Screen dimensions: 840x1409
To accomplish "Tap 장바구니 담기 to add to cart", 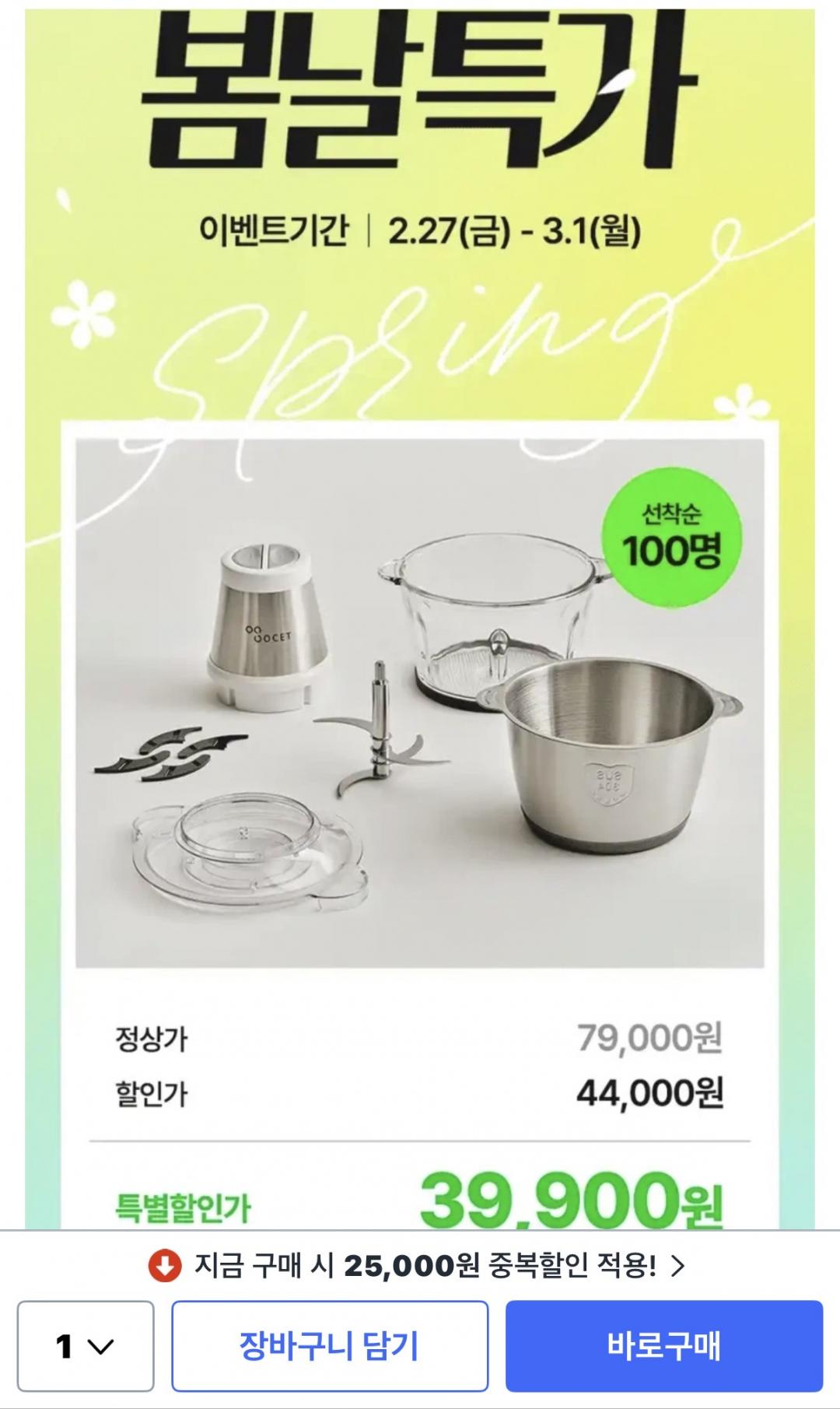I will click(x=330, y=1346).
